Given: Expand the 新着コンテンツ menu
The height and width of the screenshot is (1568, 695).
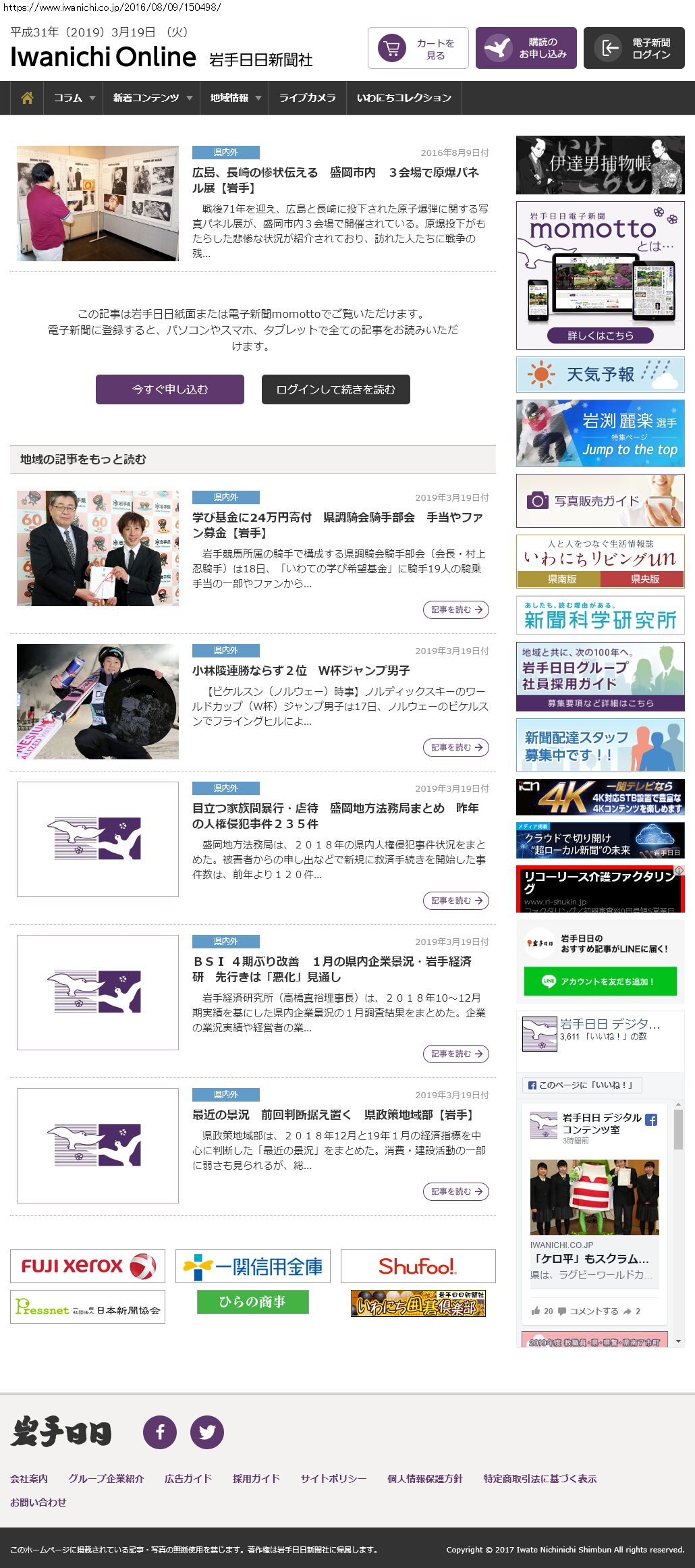Looking at the screenshot, I should 152,98.
